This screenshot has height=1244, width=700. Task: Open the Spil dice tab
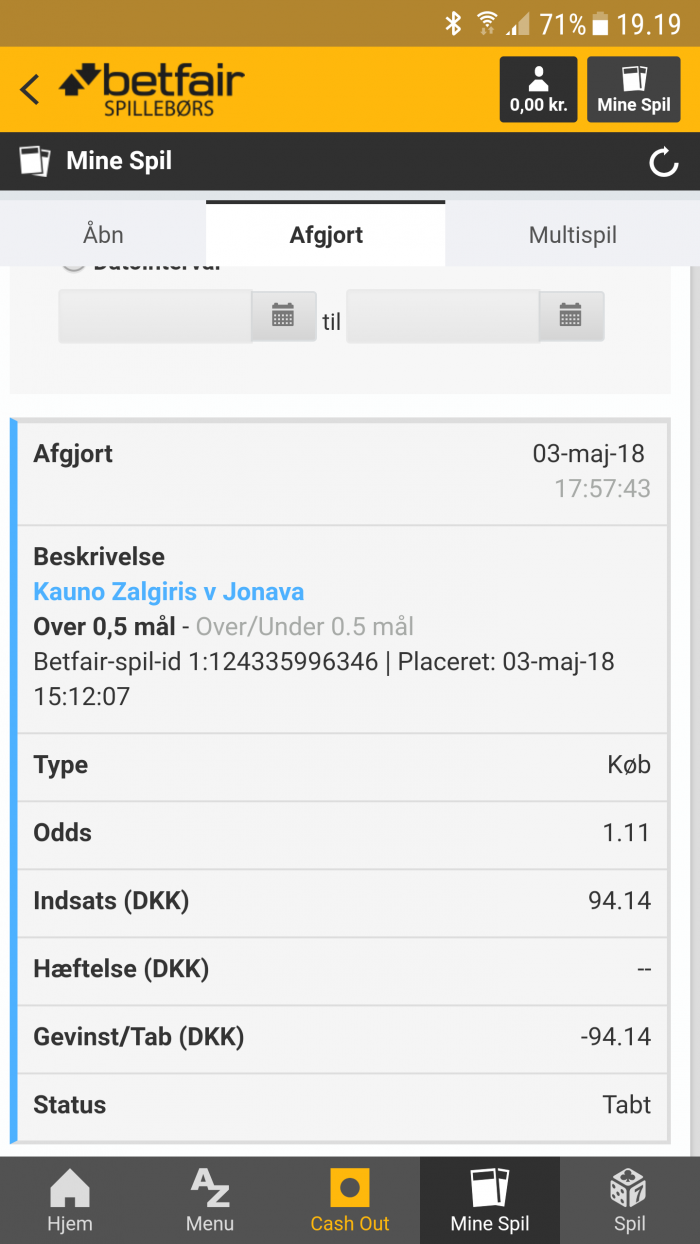coord(630,1200)
